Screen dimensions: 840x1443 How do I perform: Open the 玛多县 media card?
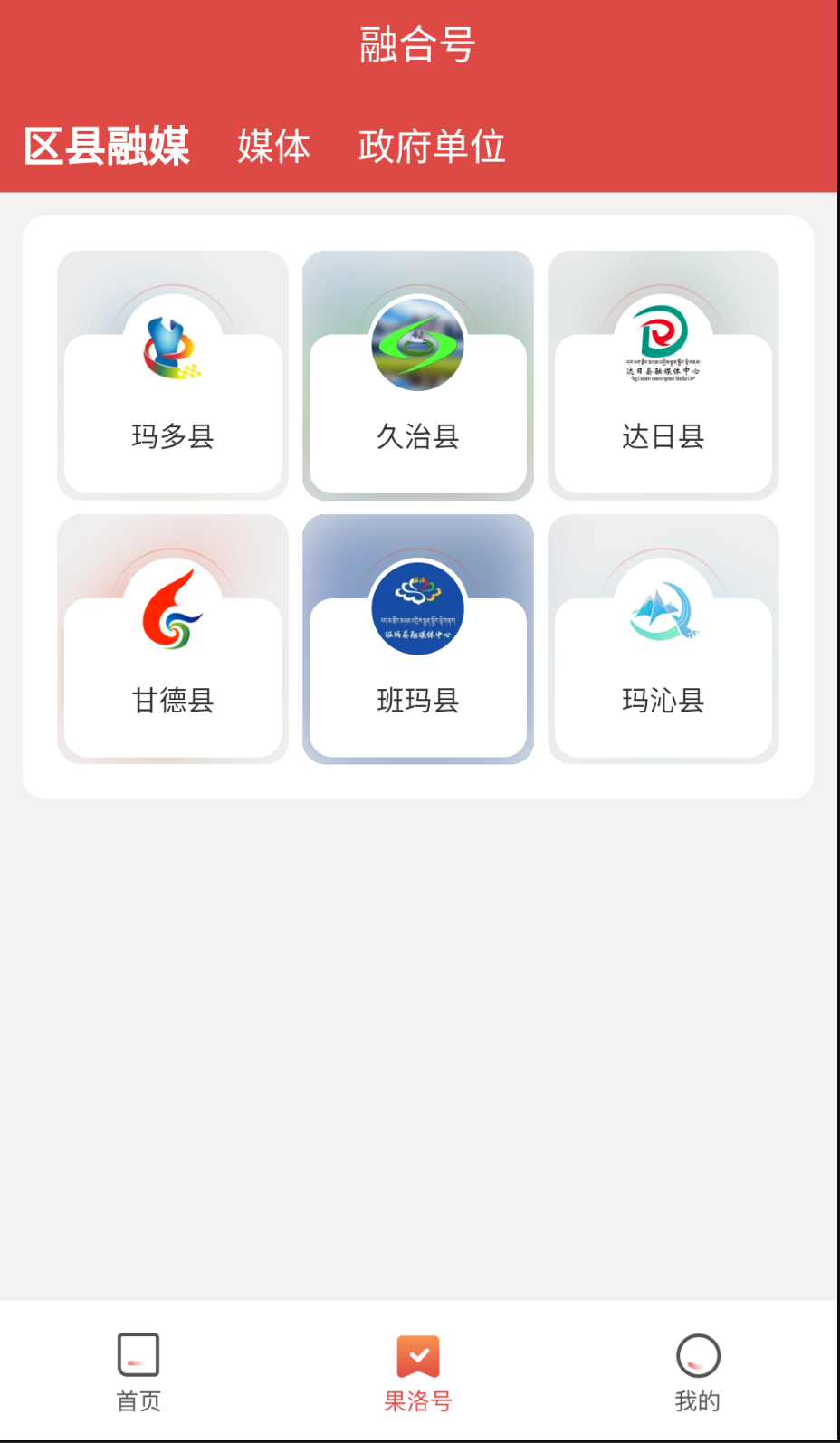click(x=173, y=376)
